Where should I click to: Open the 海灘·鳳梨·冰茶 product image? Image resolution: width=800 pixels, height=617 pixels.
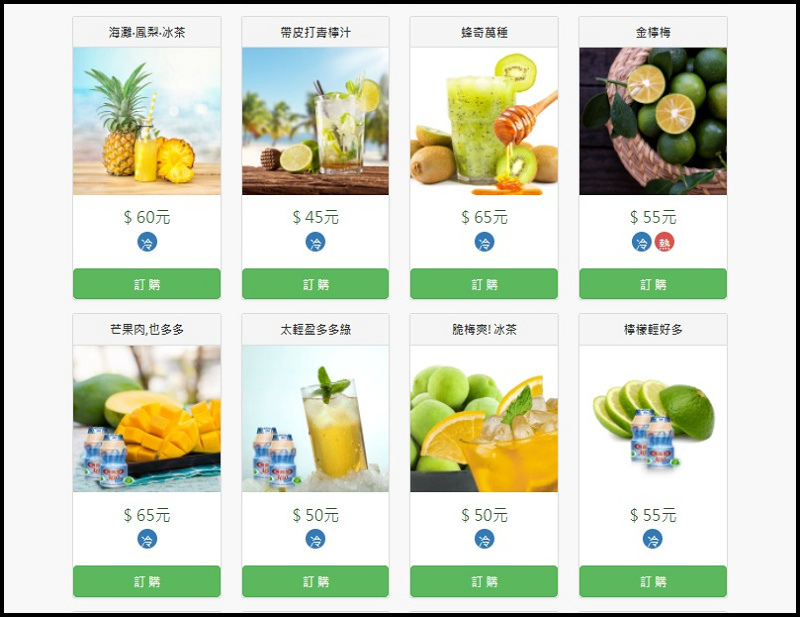coord(146,121)
